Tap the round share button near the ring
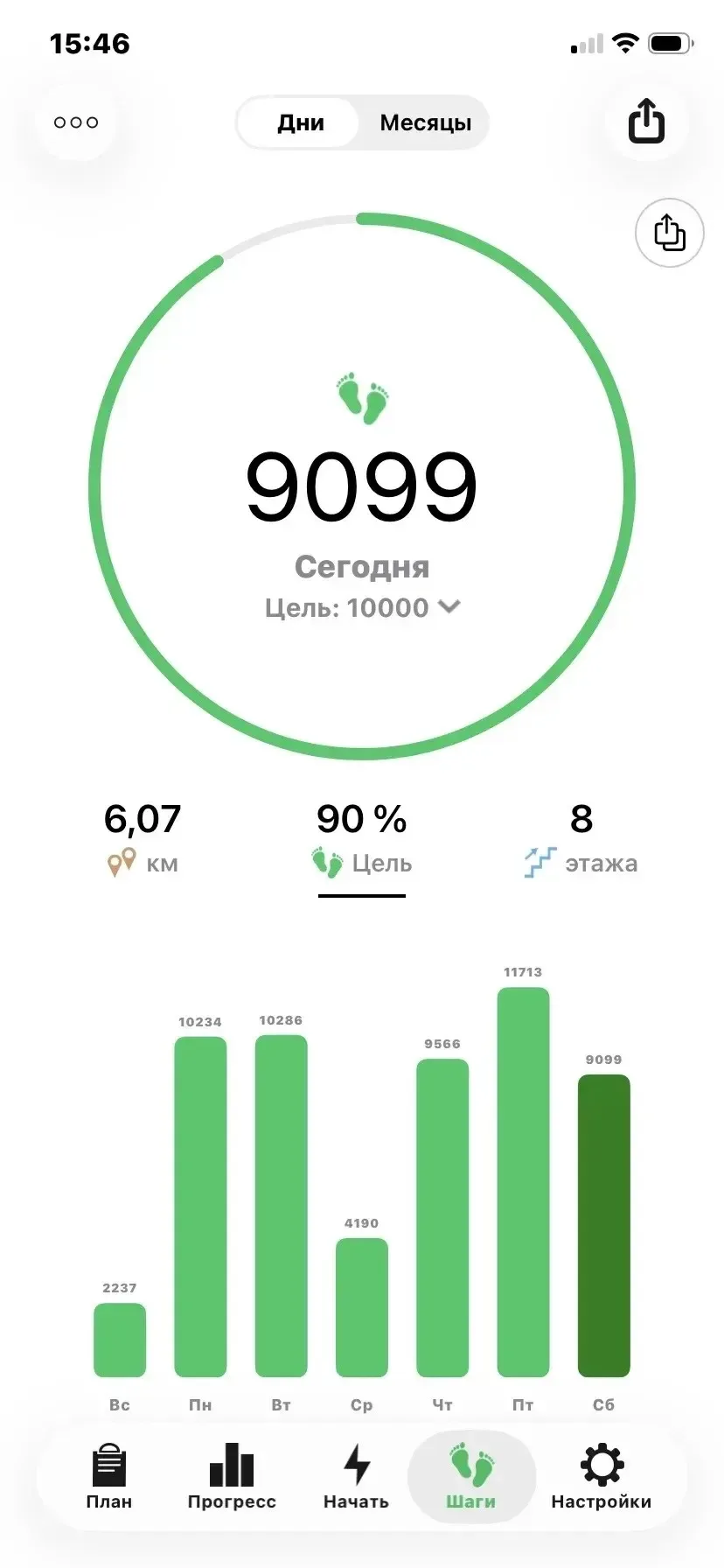 (669, 233)
